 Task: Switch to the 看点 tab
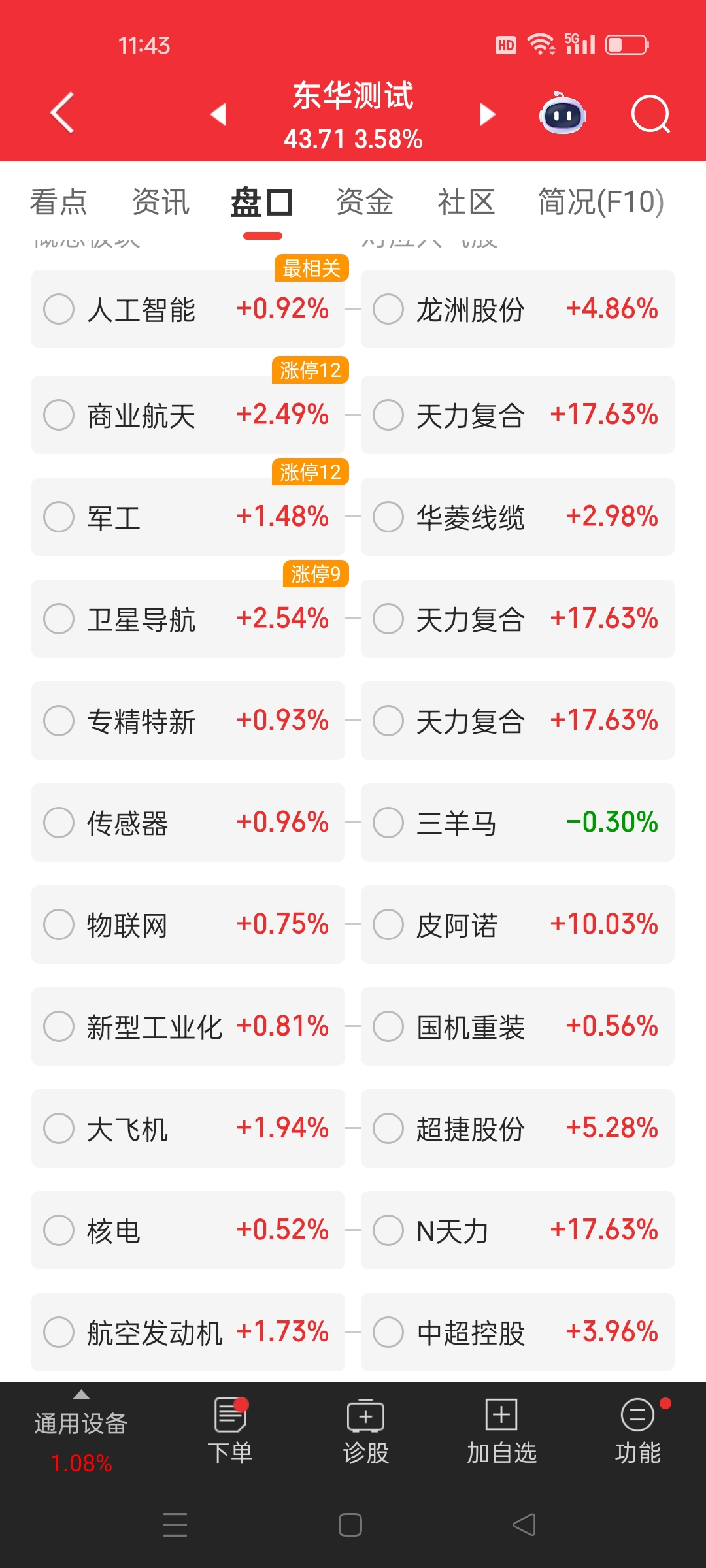pyautogui.click(x=59, y=202)
